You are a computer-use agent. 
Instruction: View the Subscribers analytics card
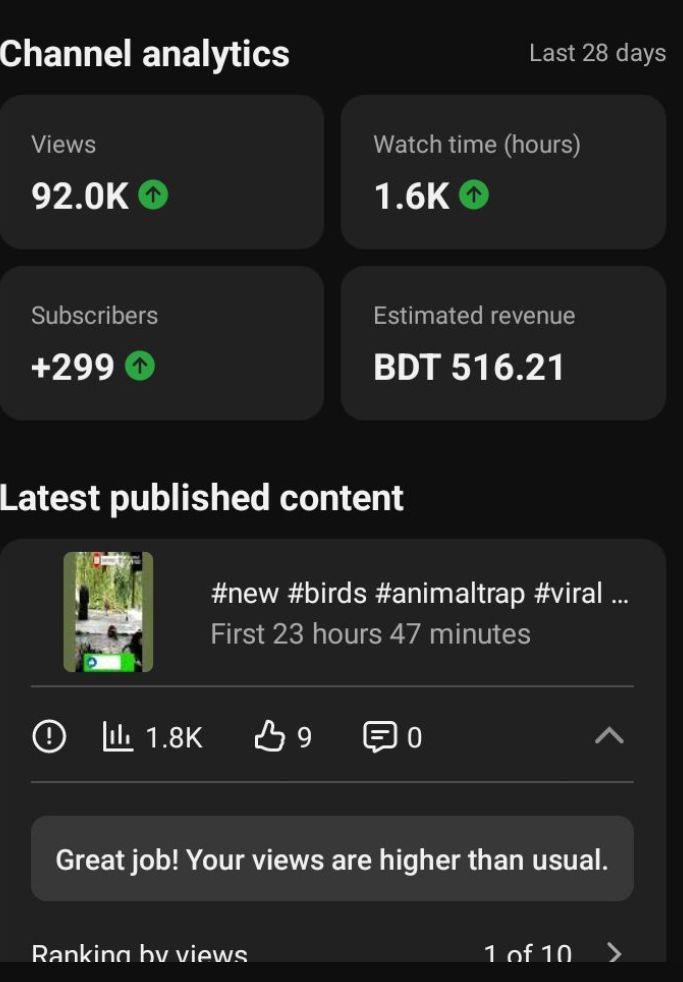click(160, 343)
